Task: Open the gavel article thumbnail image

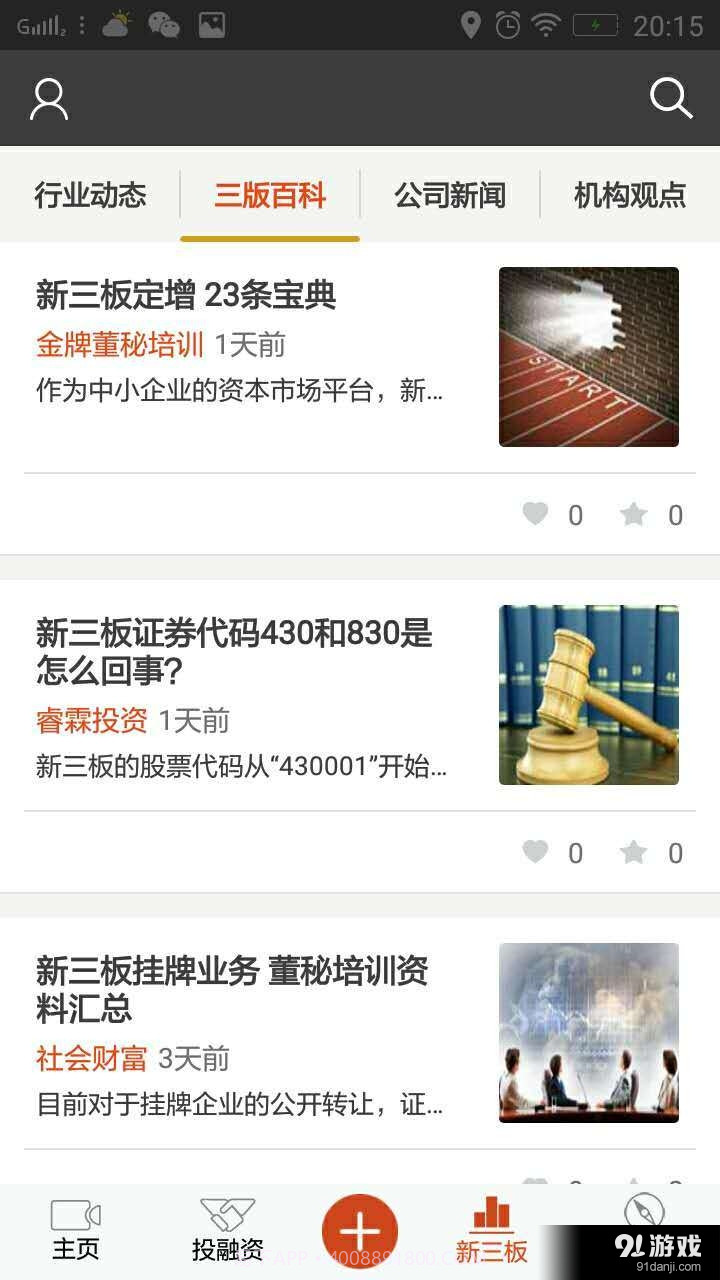Action: pos(589,694)
